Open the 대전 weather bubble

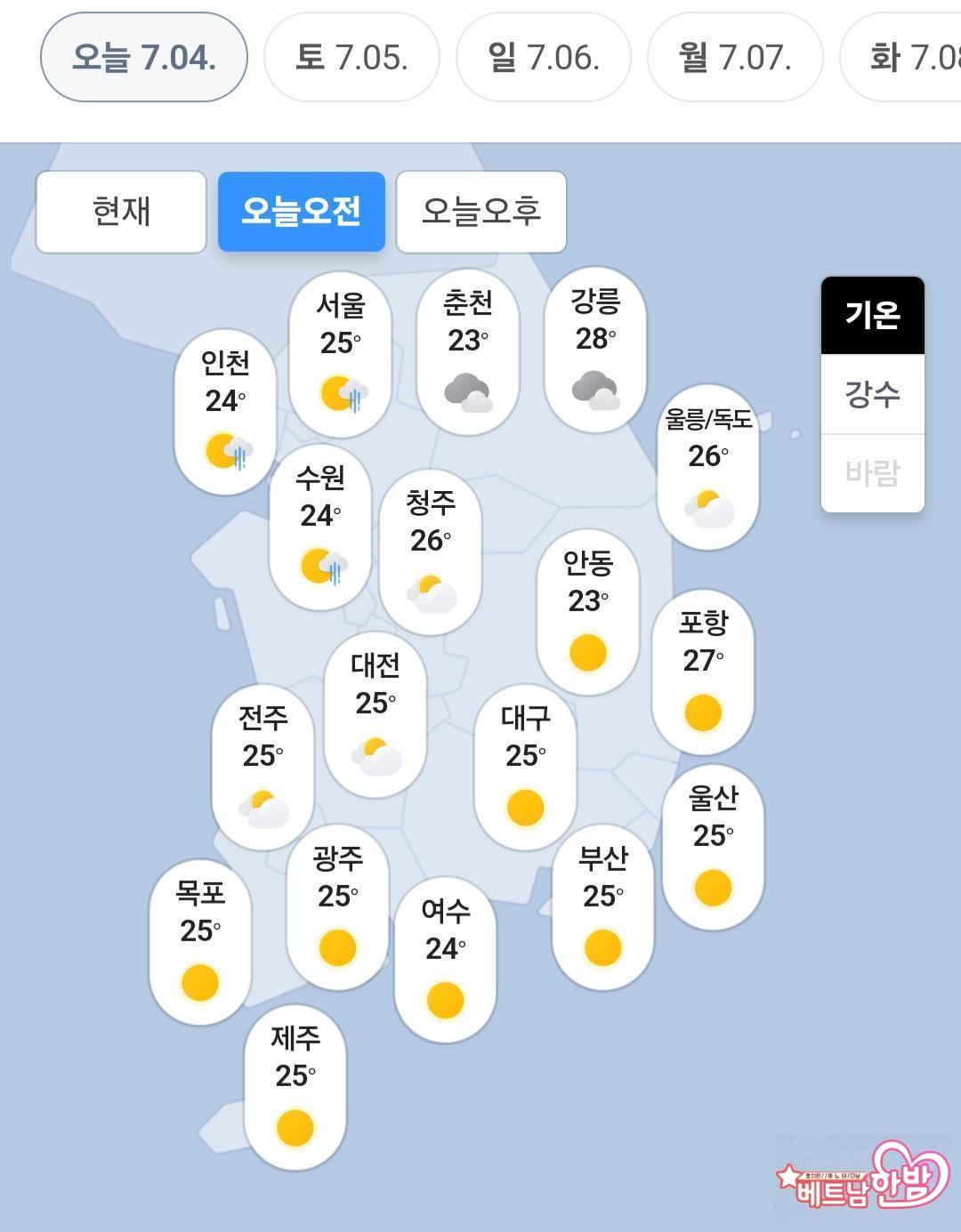point(376,714)
